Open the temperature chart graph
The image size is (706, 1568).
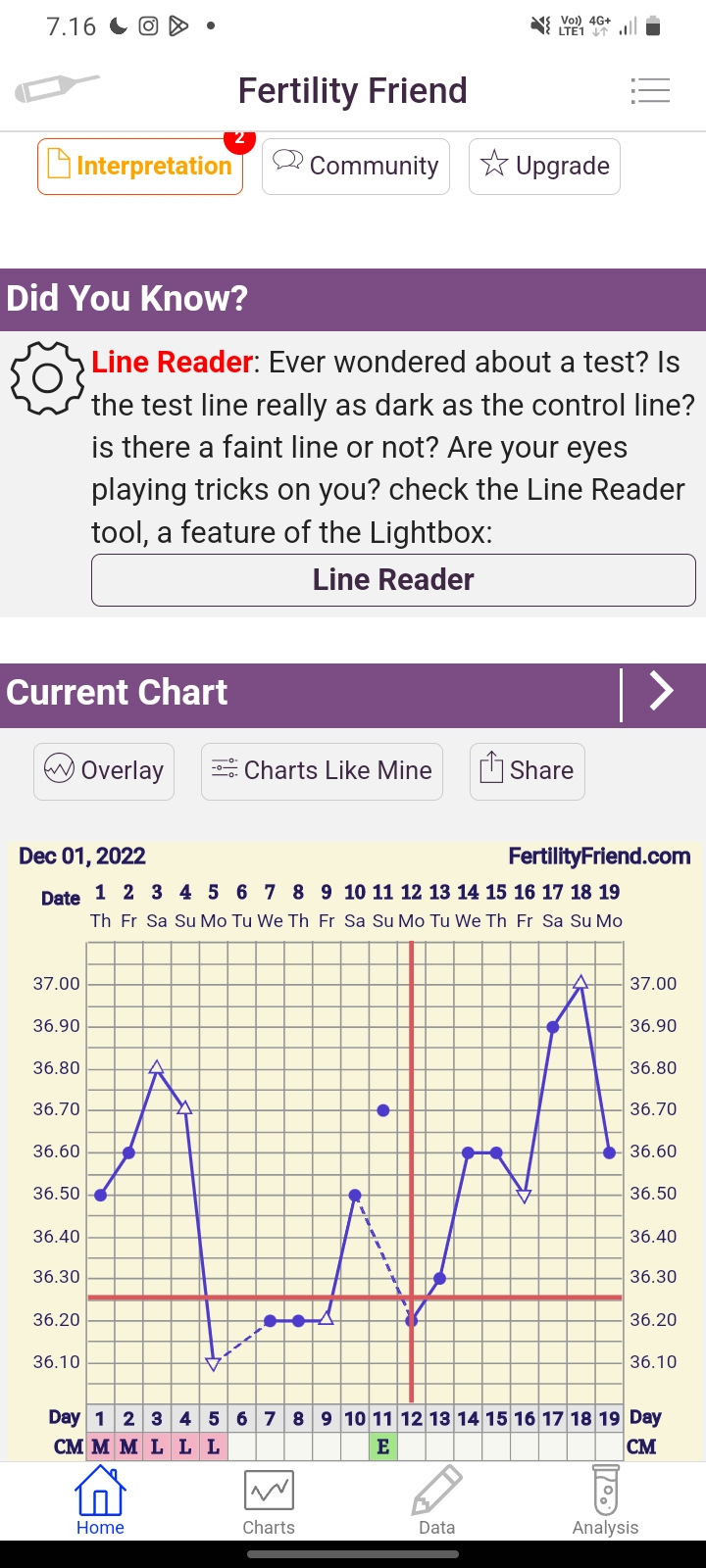pos(354,1166)
